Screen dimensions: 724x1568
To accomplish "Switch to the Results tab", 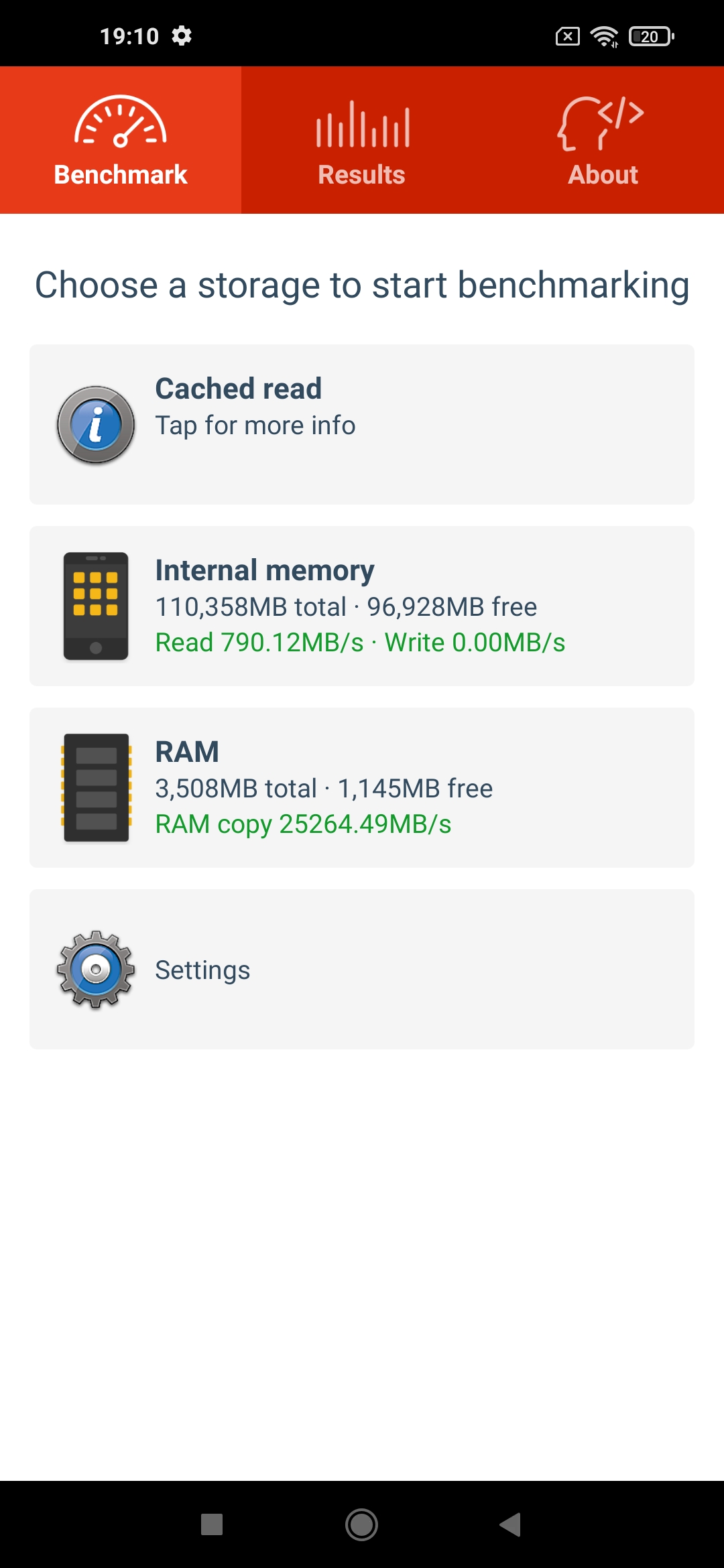I will [x=362, y=140].
